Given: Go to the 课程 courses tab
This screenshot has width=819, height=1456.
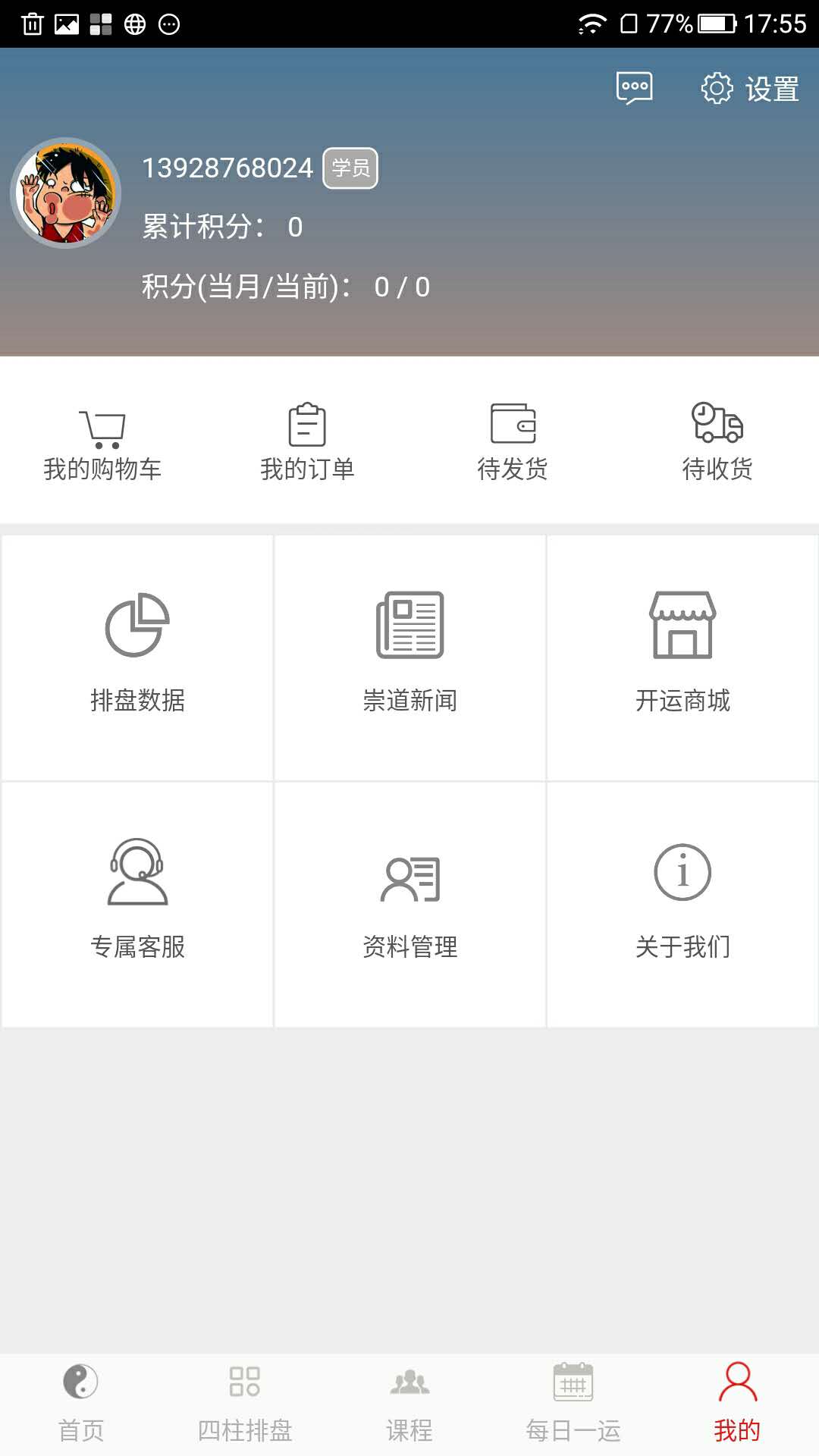Looking at the screenshot, I should 409,1403.
